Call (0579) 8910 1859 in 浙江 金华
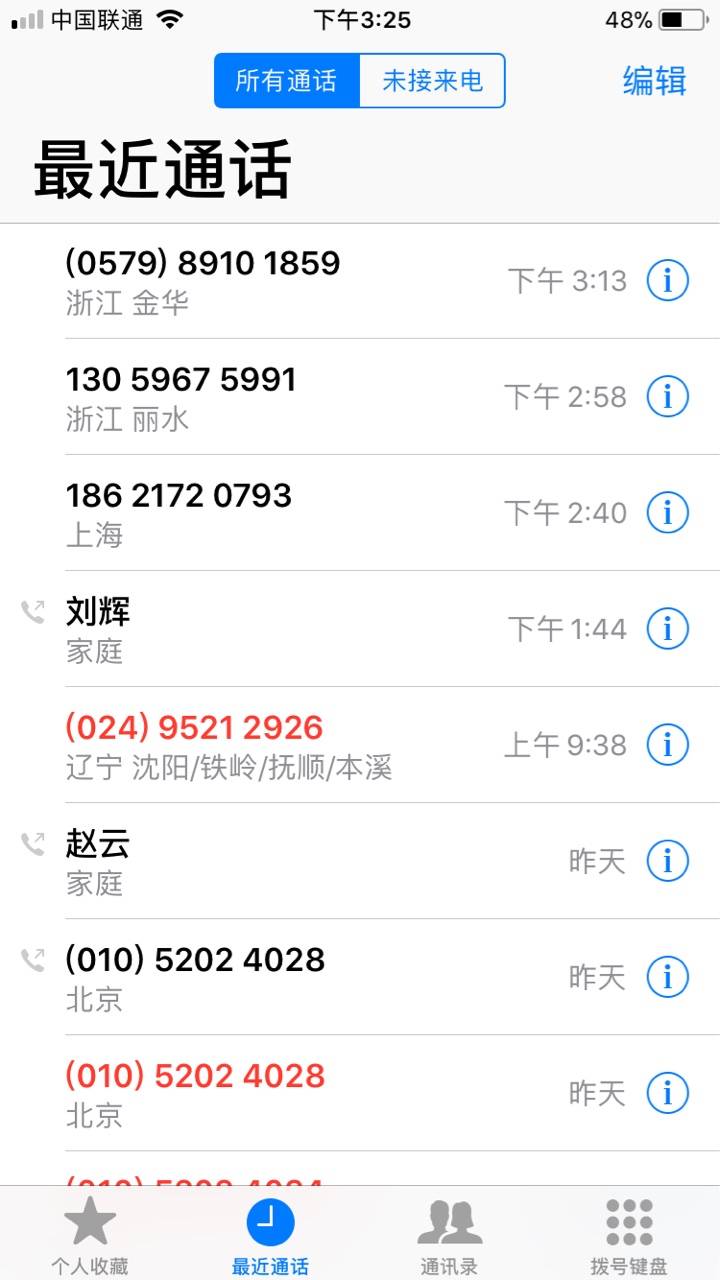720x1280 pixels. [360, 281]
